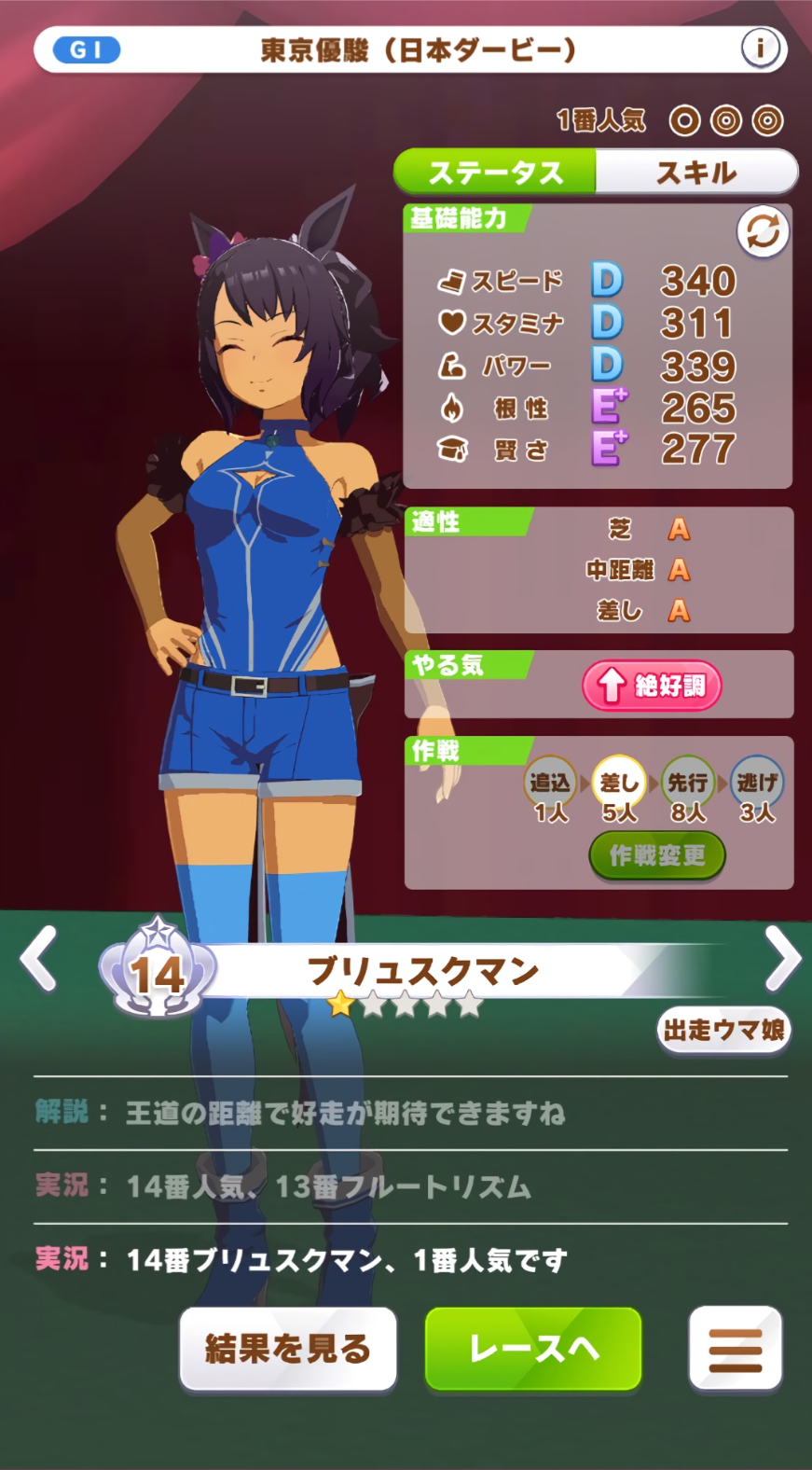
Task: Start the race with レースへ
Action: pos(533,1348)
